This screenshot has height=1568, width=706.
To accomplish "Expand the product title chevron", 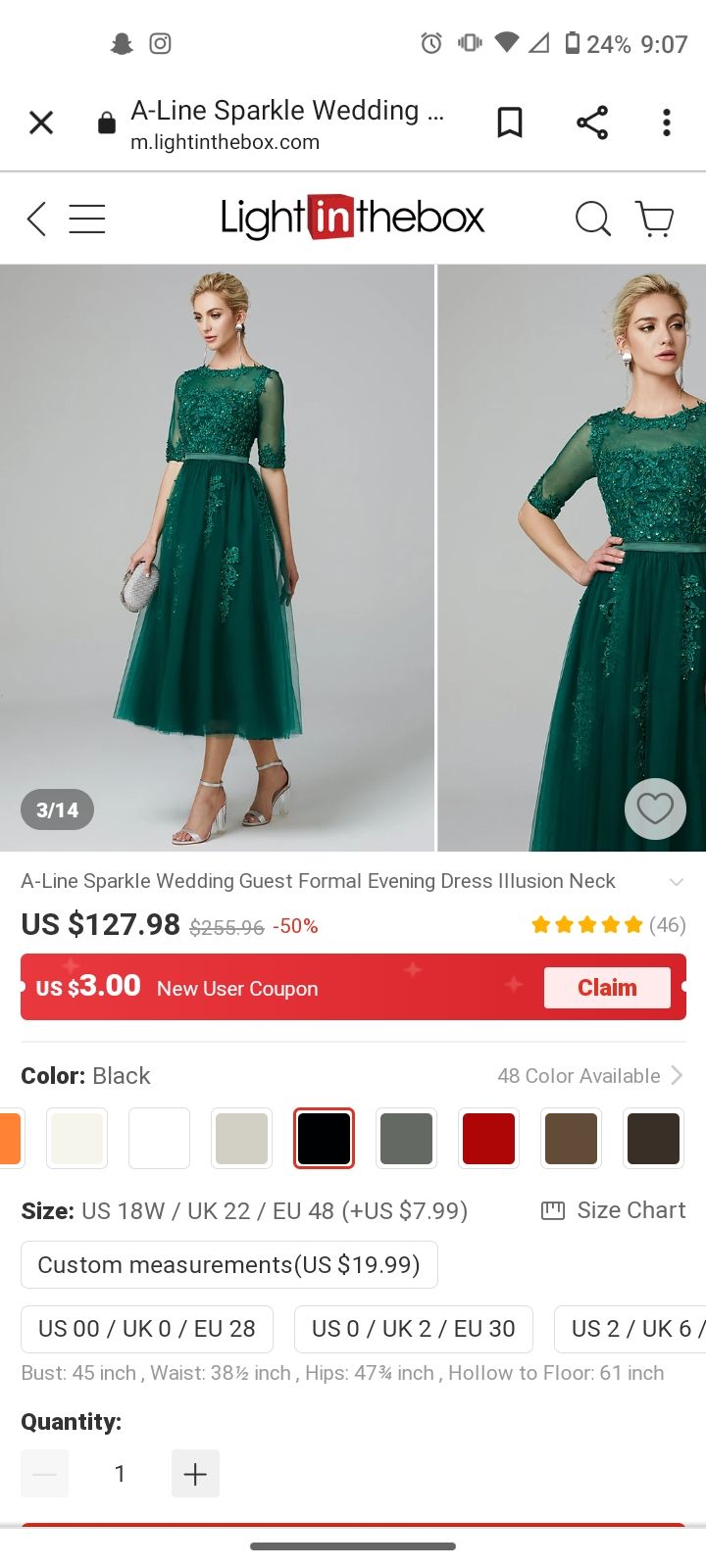I will pyautogui.click(x=677, y=882).
